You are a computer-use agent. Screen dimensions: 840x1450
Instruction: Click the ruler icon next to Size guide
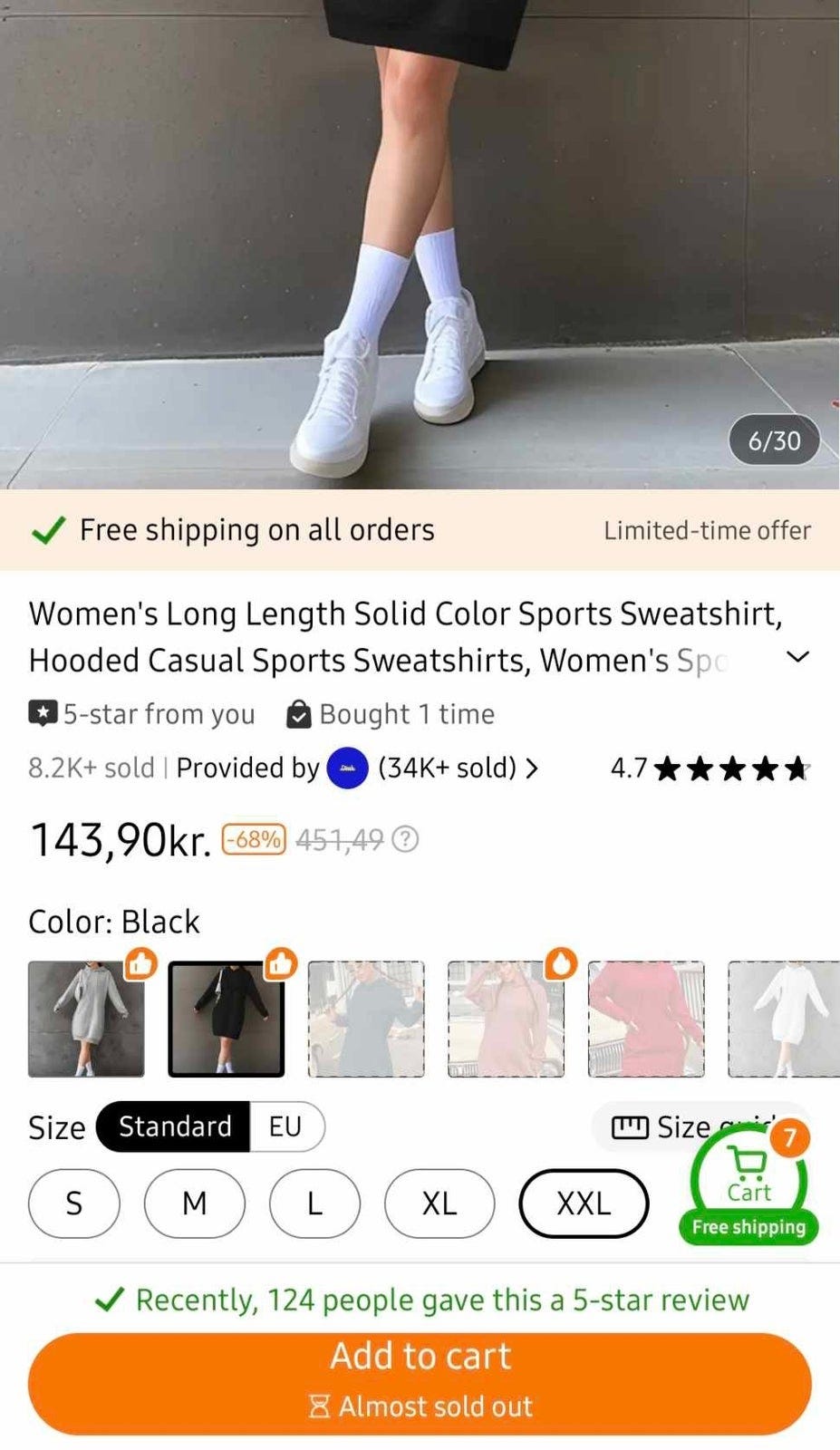click(x=629, y=1126)
